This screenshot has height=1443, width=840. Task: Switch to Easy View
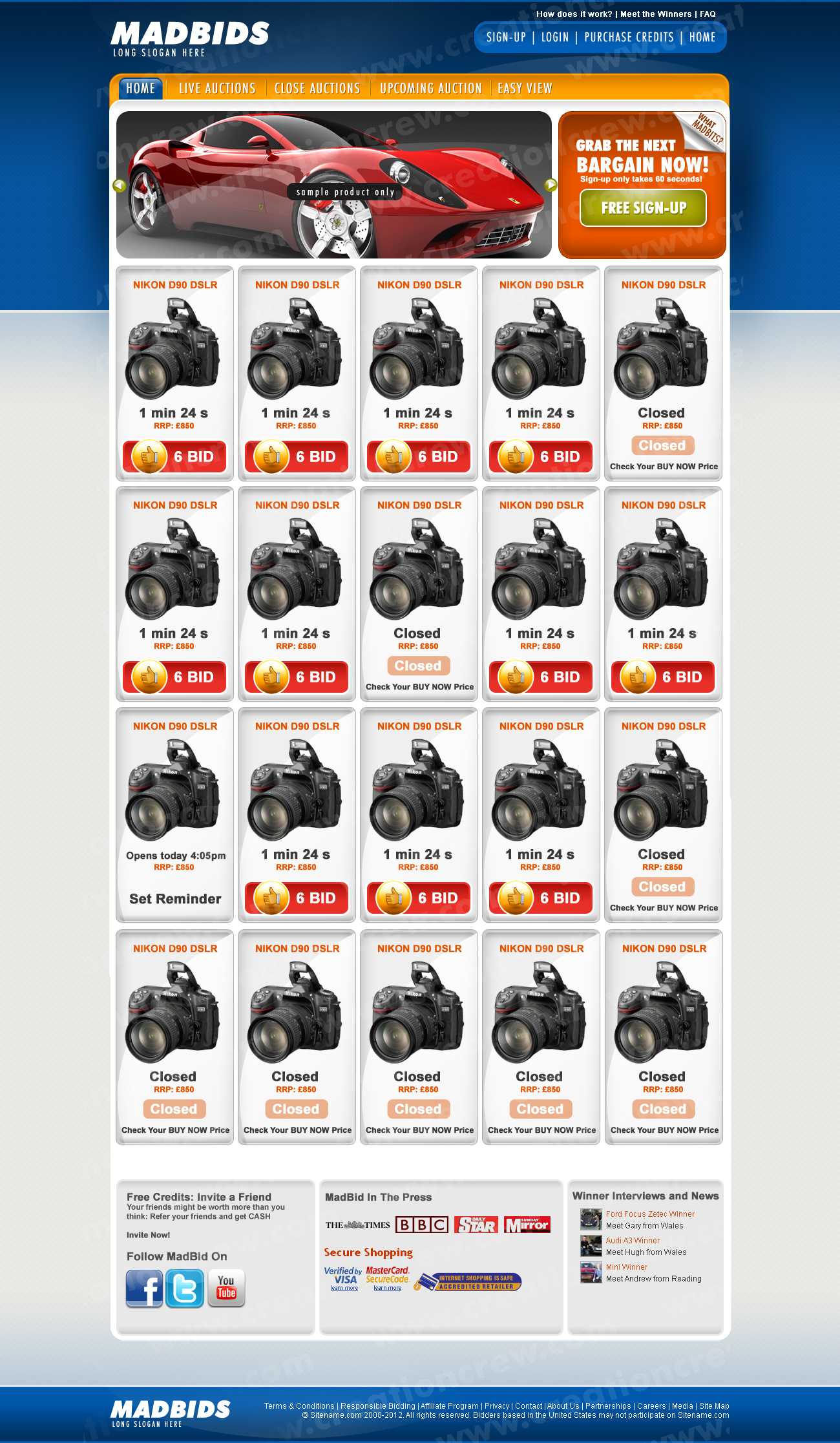(x=525, y=89)
